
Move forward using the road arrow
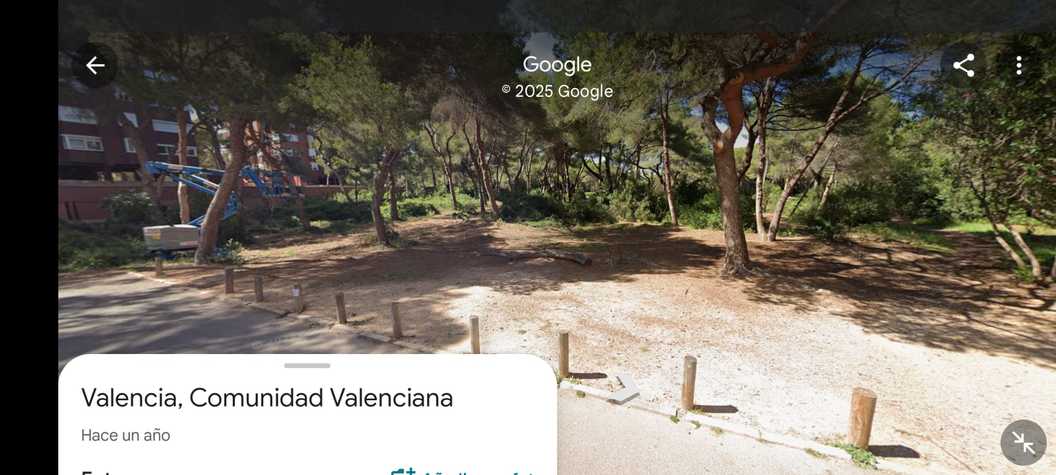624,388
